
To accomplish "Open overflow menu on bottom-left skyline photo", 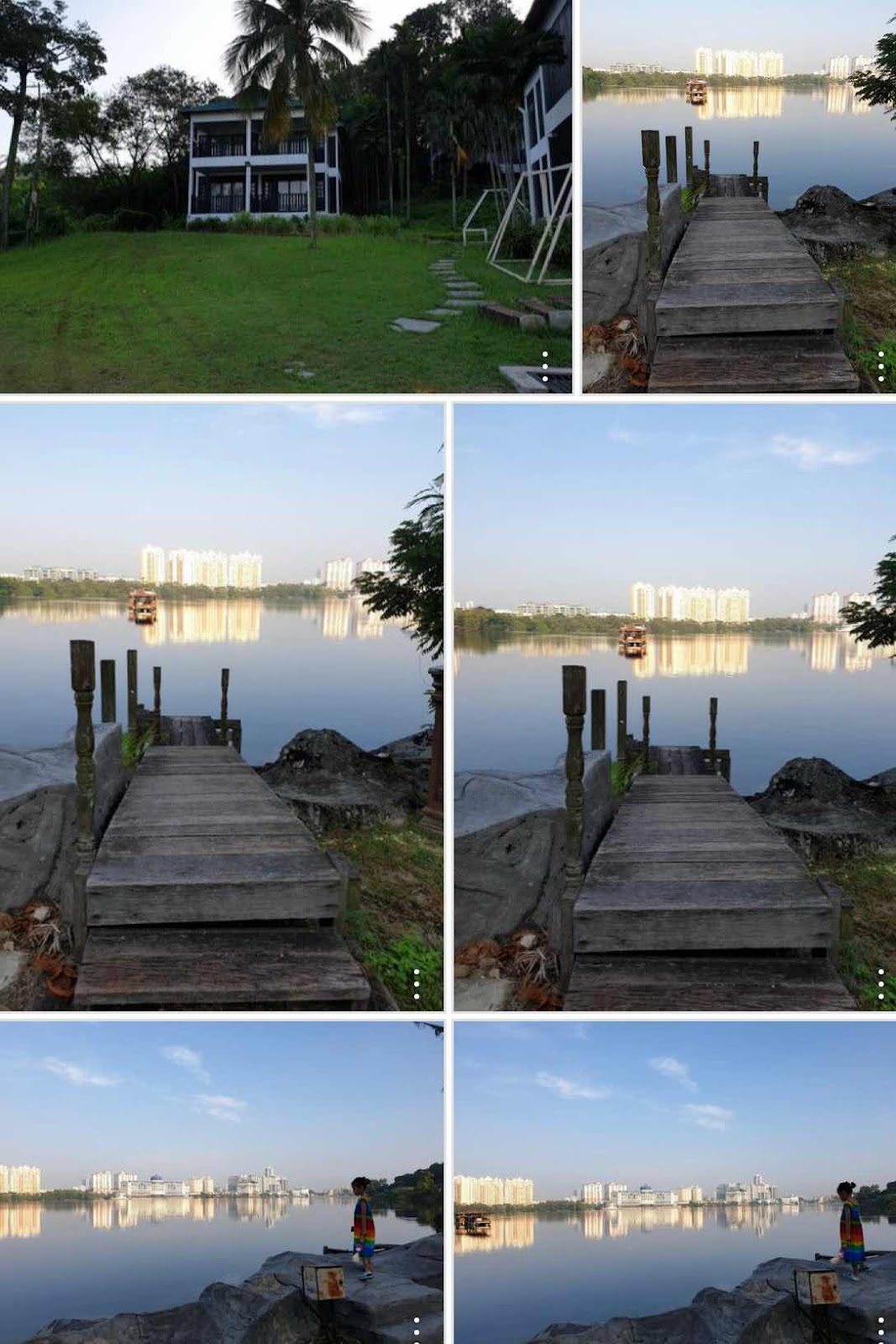I will 417,1330.
